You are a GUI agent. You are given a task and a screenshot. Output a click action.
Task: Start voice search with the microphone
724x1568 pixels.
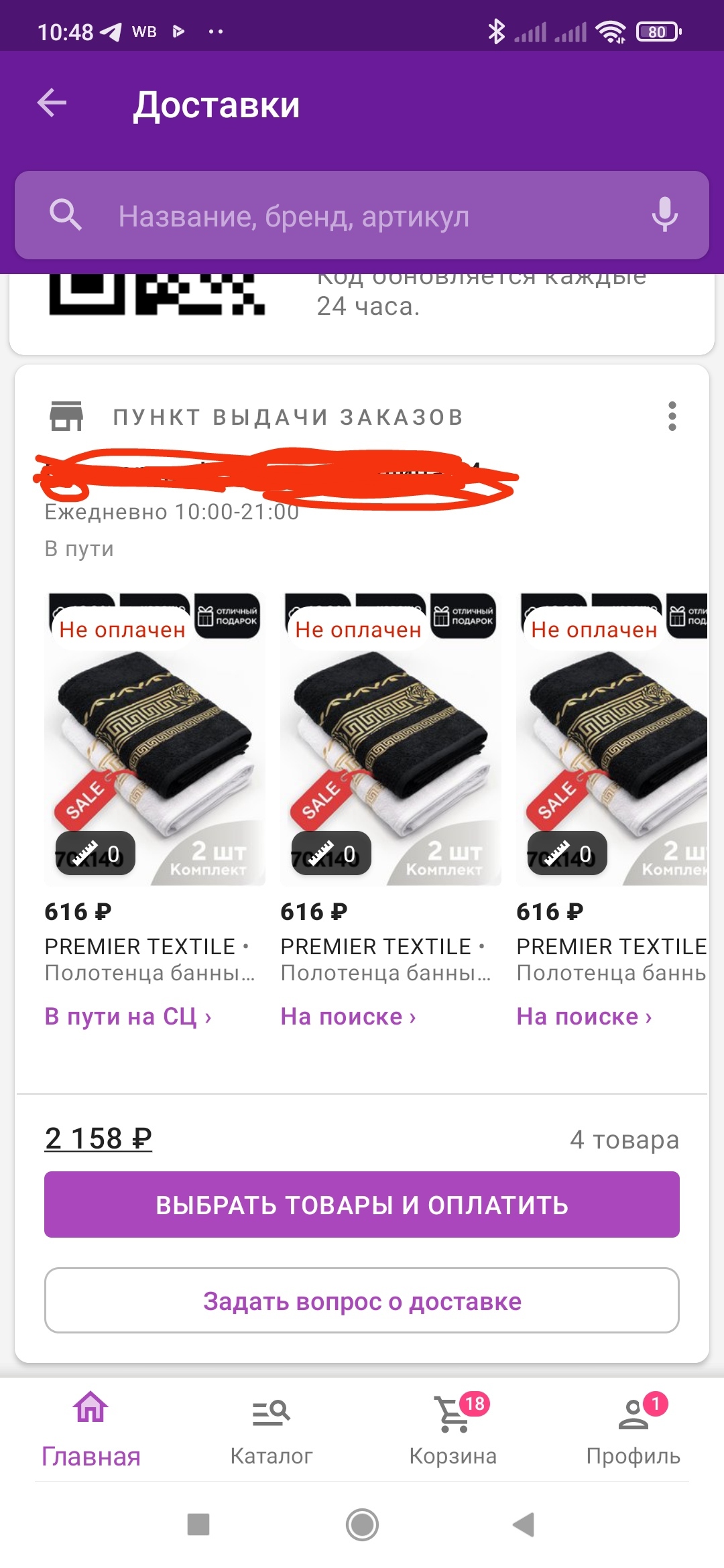(664, 214)
